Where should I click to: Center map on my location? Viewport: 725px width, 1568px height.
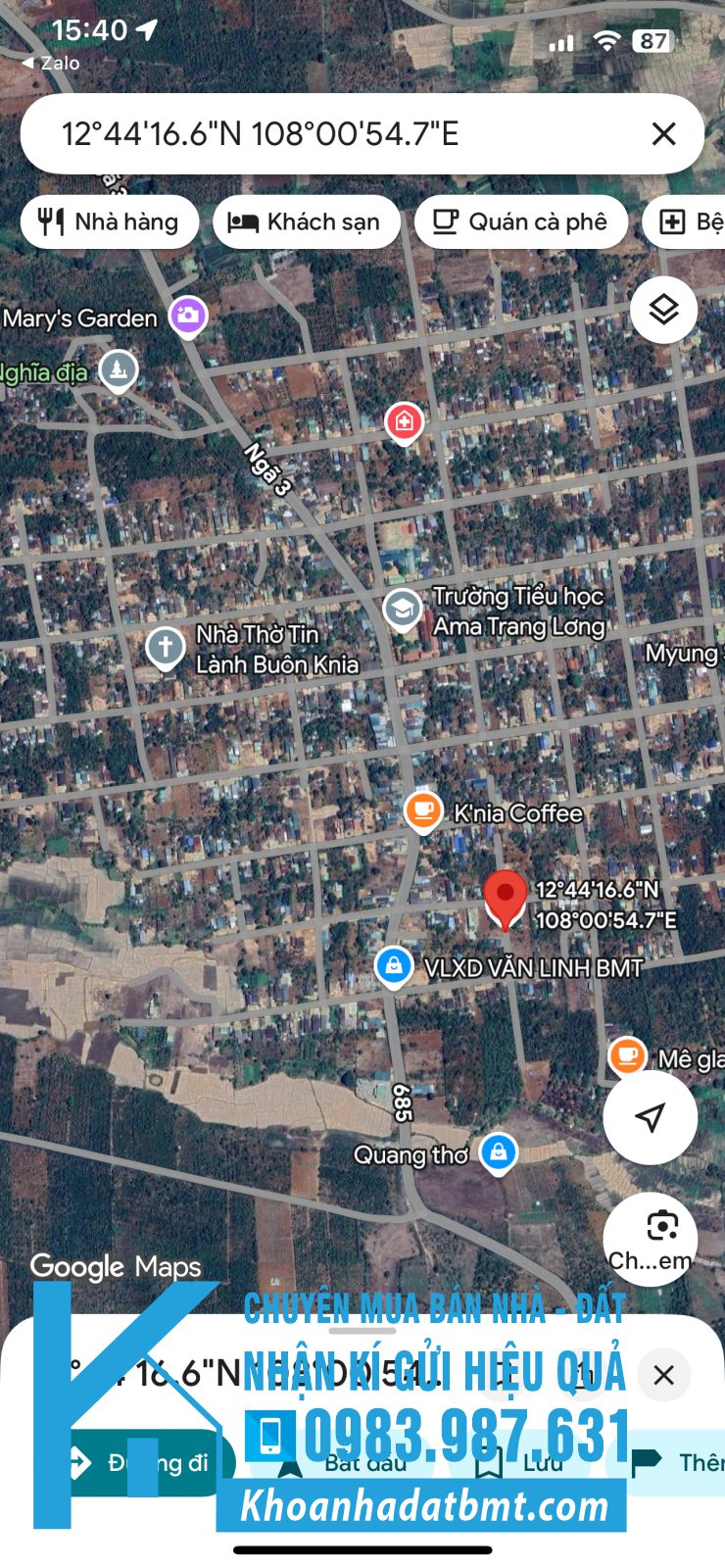pos(650,1117)
